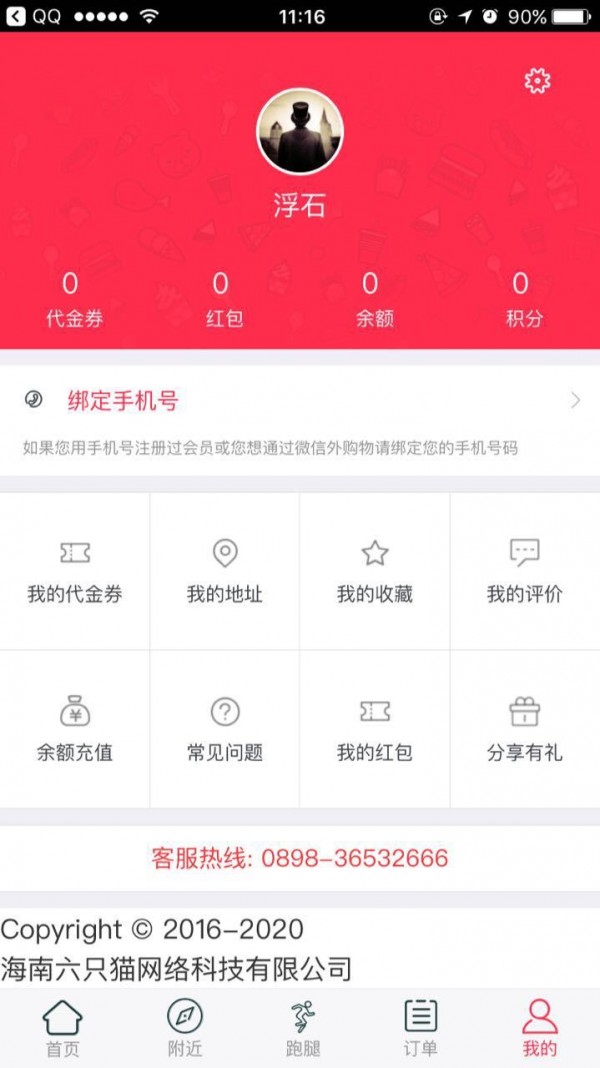Open 我的评价
Viewport: 600px width, 1068px height.
click(x=525, y=572)
